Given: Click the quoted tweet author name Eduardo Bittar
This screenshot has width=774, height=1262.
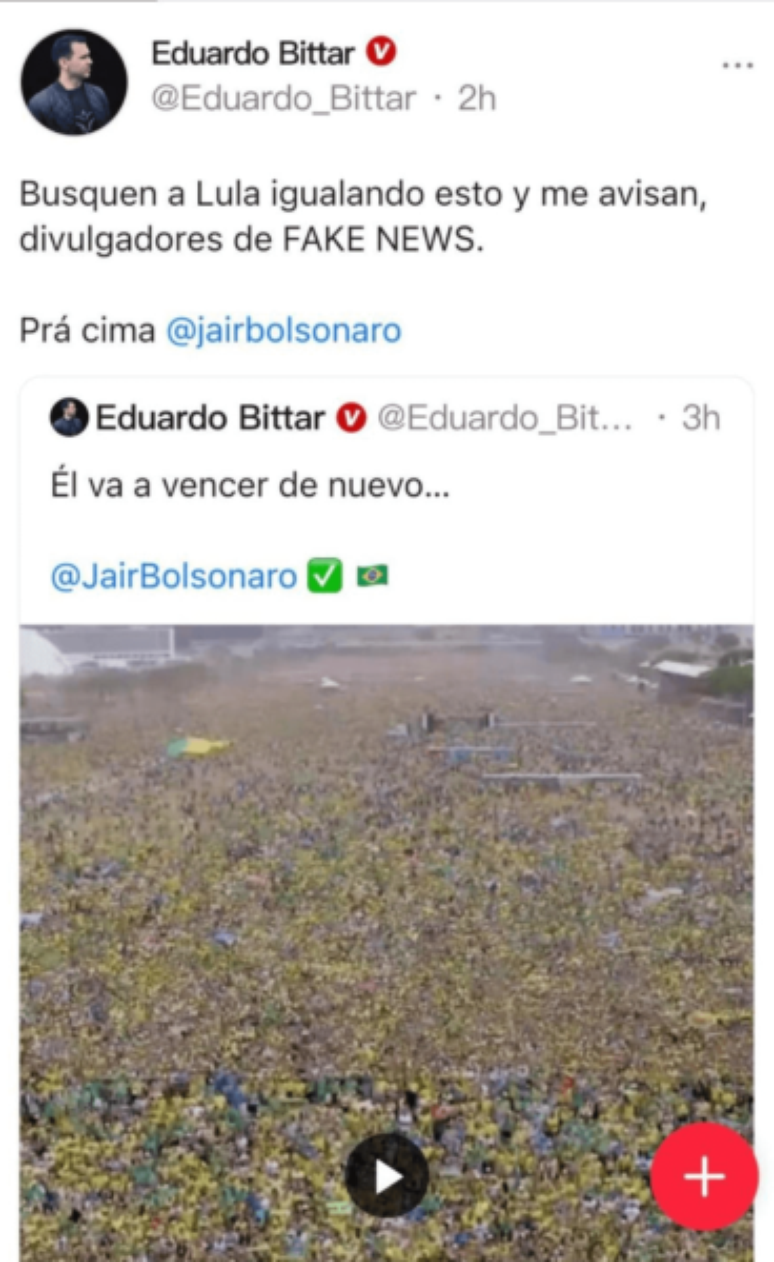Looking at the screenshot, I should coord(209,418).
